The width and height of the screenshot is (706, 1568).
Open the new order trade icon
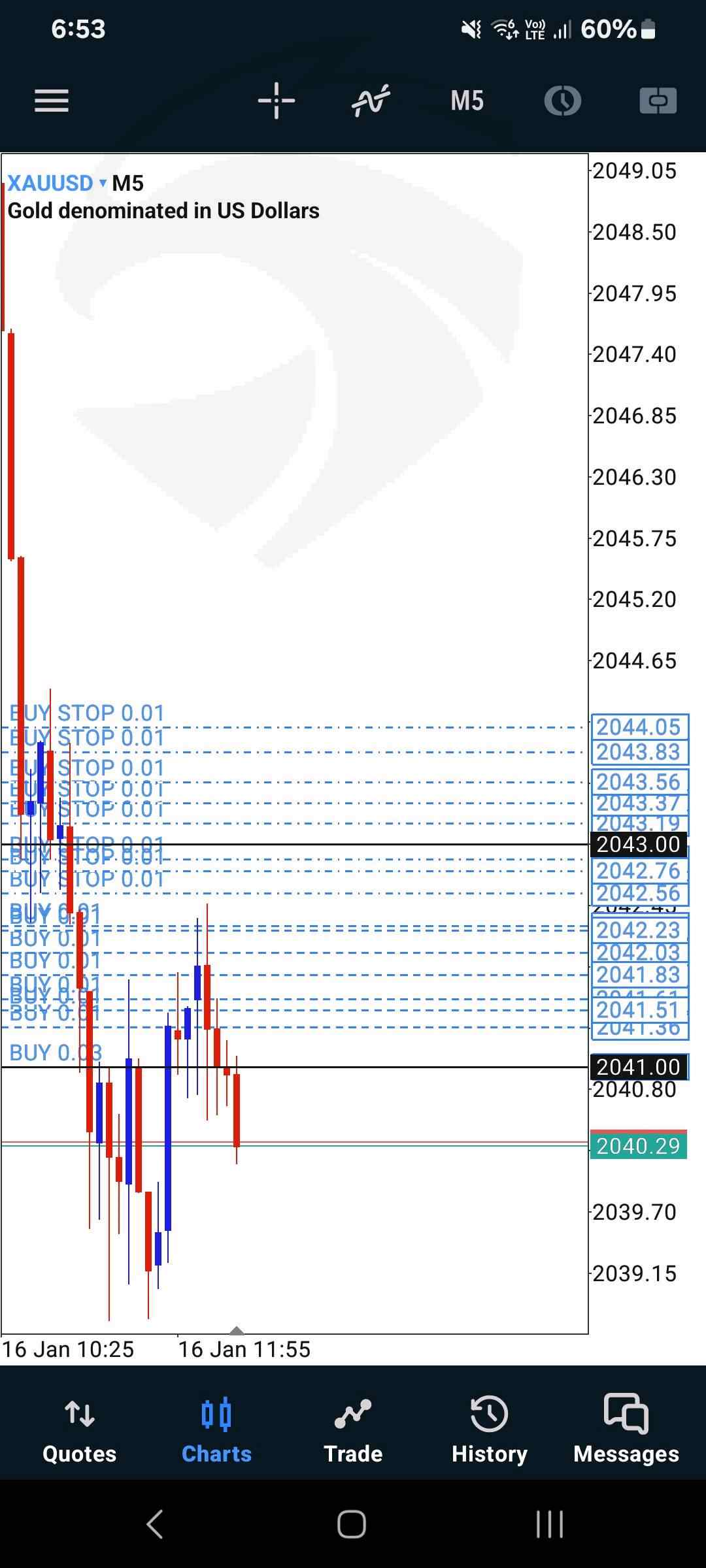[x=658, y=101]
